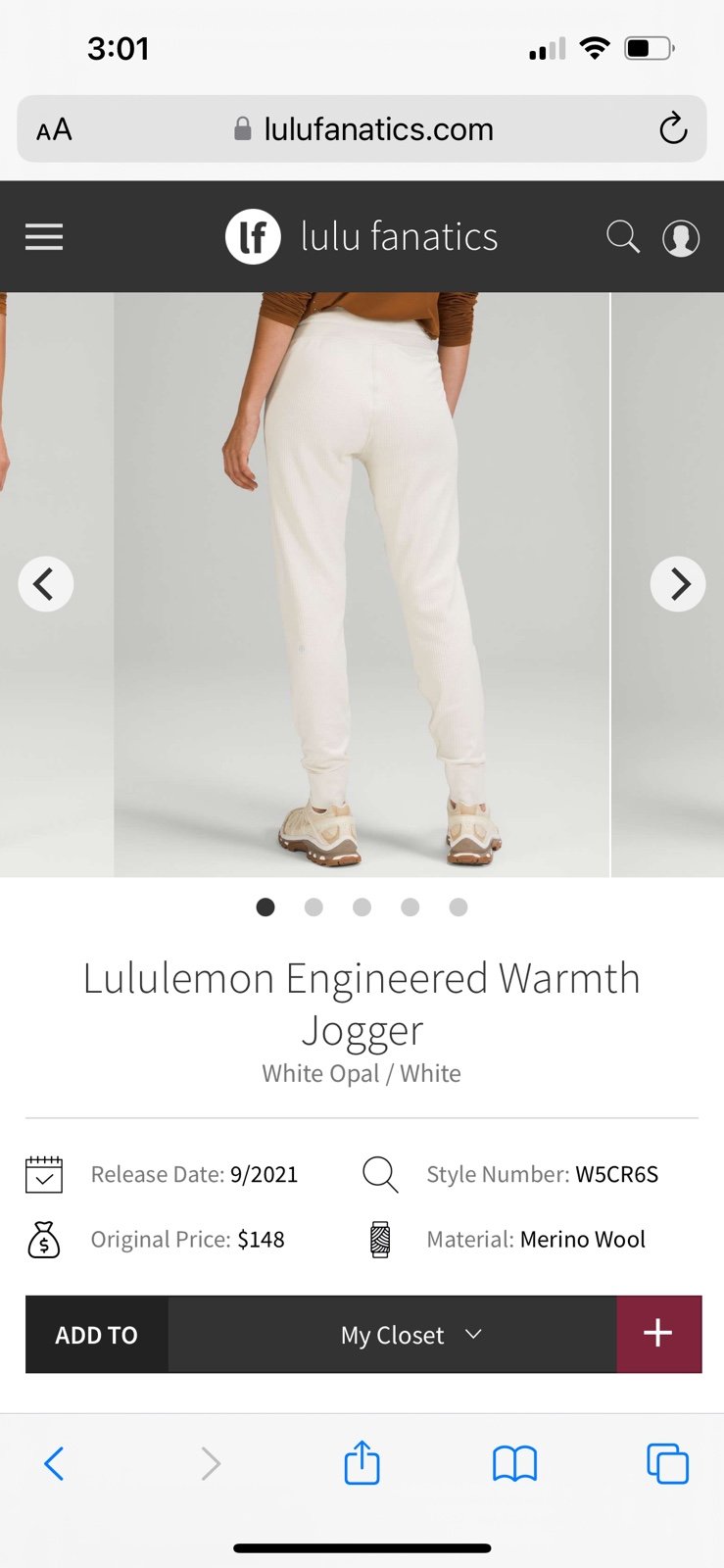Reload the page in Safari
This screenshot has height=1568, width=724.
[673, 128]
